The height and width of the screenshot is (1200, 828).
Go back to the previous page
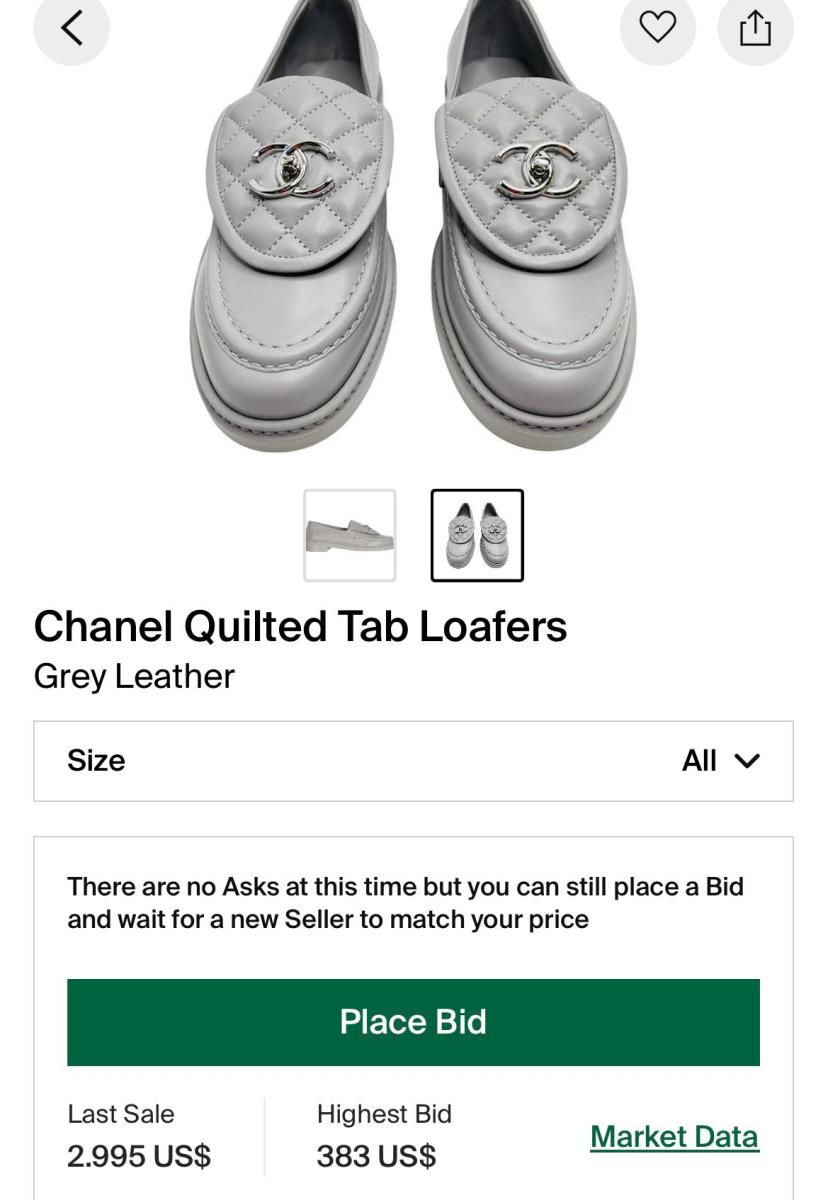71,29
